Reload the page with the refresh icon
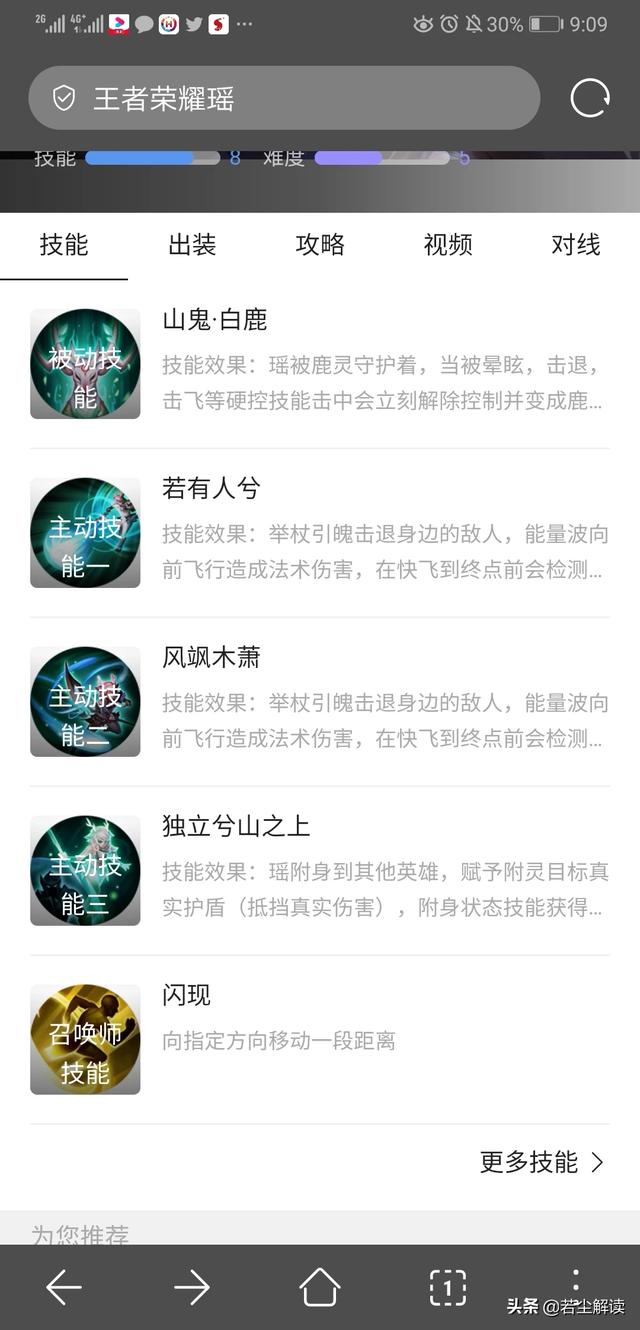 coord(590,98)
